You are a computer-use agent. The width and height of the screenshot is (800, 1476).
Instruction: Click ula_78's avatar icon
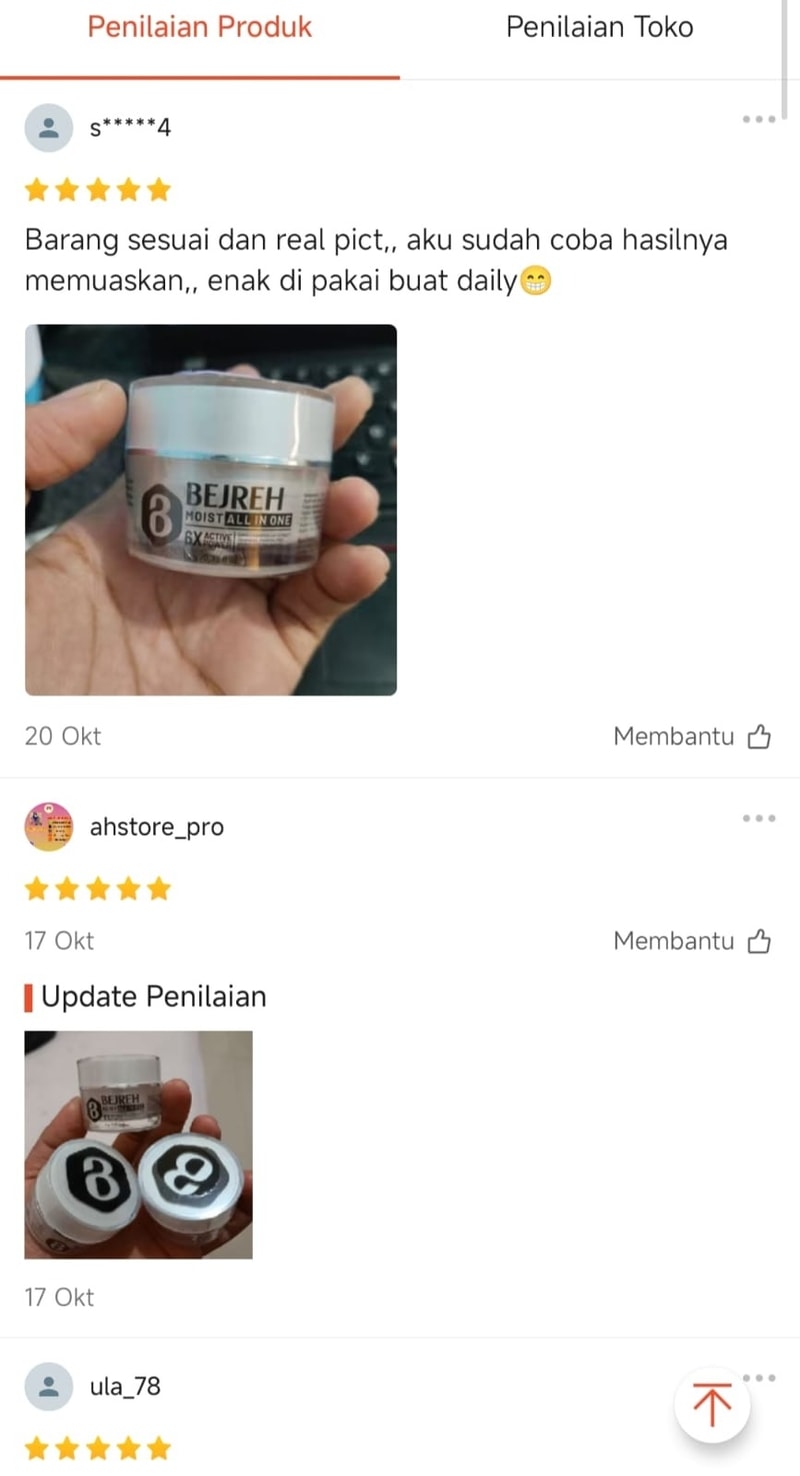49,1387
